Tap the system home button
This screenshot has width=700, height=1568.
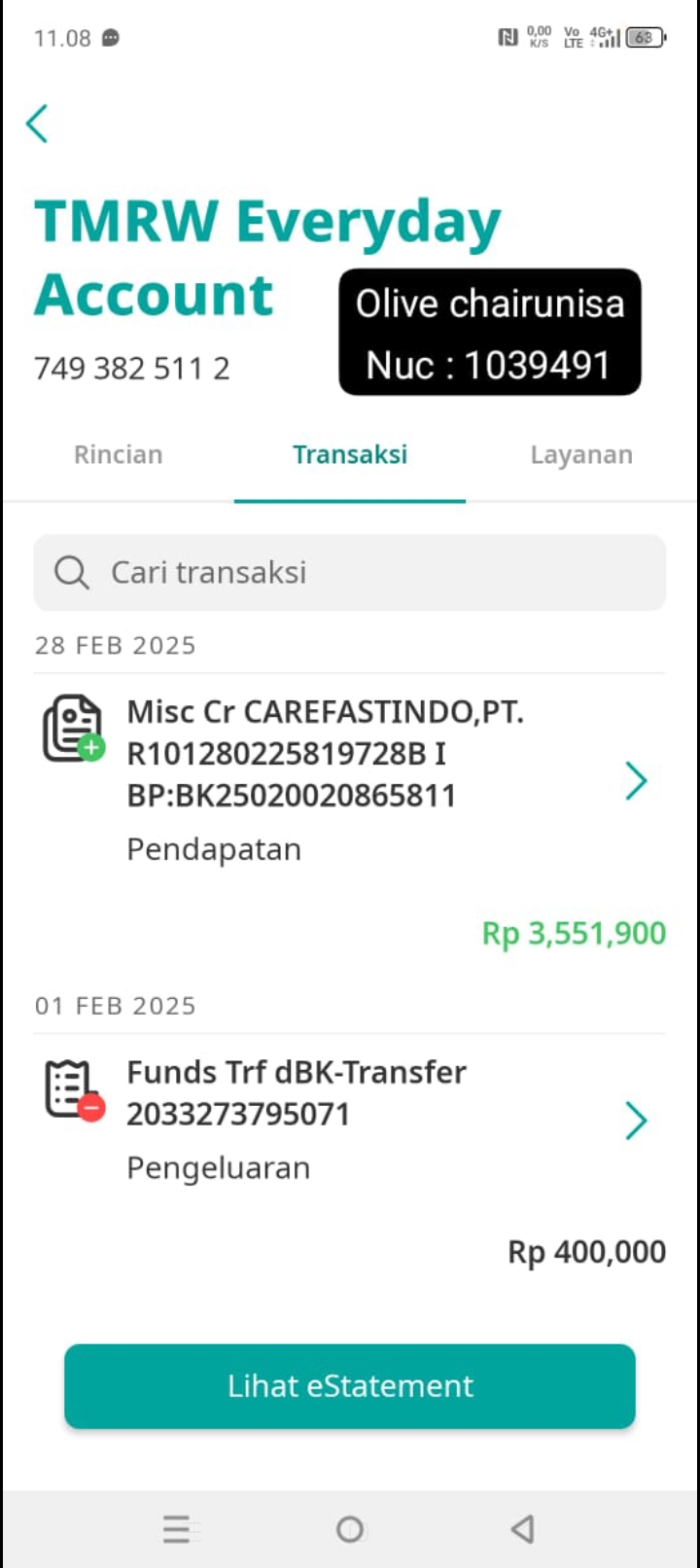click(x=350, y=1530)
